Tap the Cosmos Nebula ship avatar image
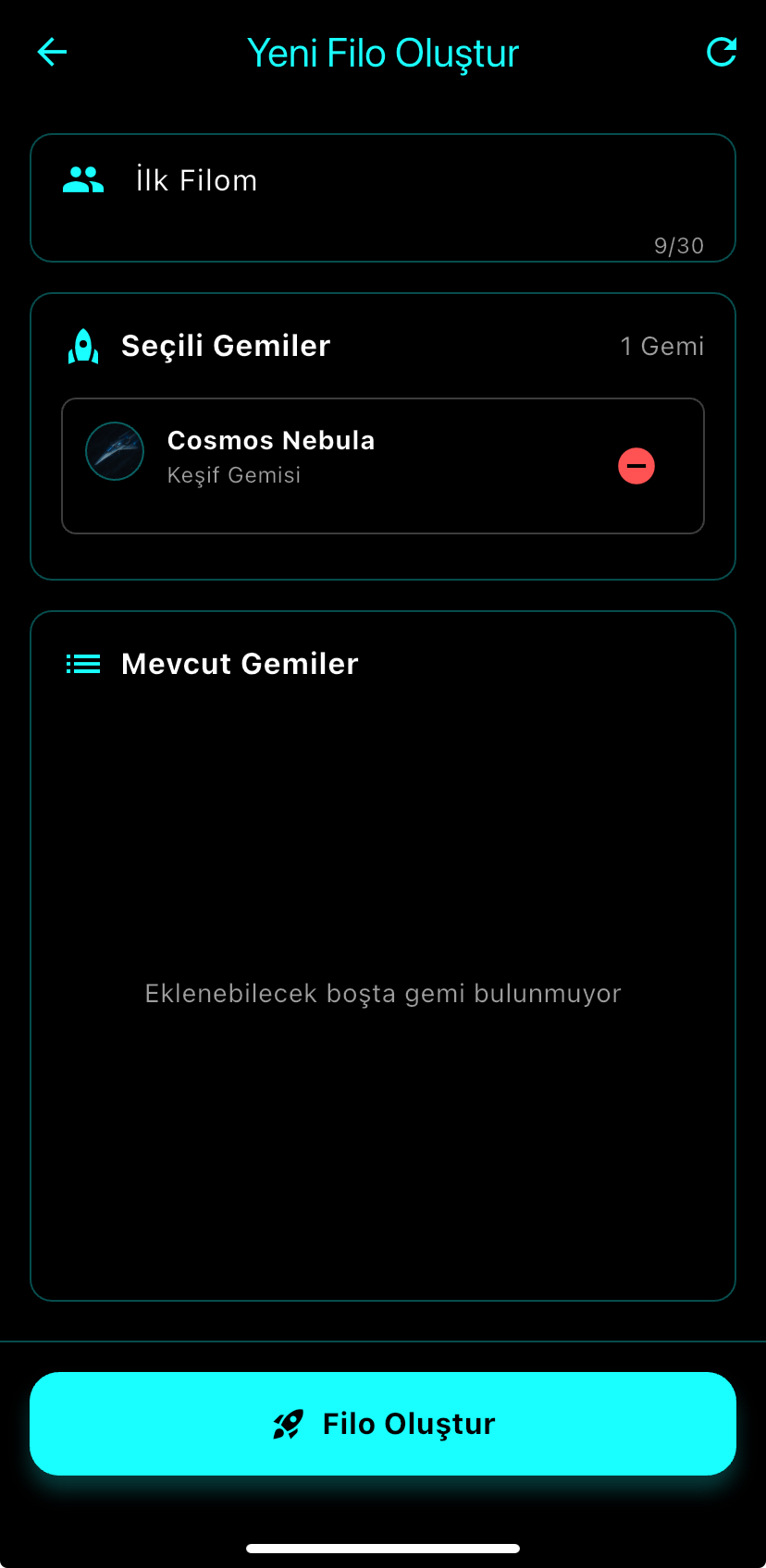This screenshot has width=766, height=1568. [x=115, y=451]
